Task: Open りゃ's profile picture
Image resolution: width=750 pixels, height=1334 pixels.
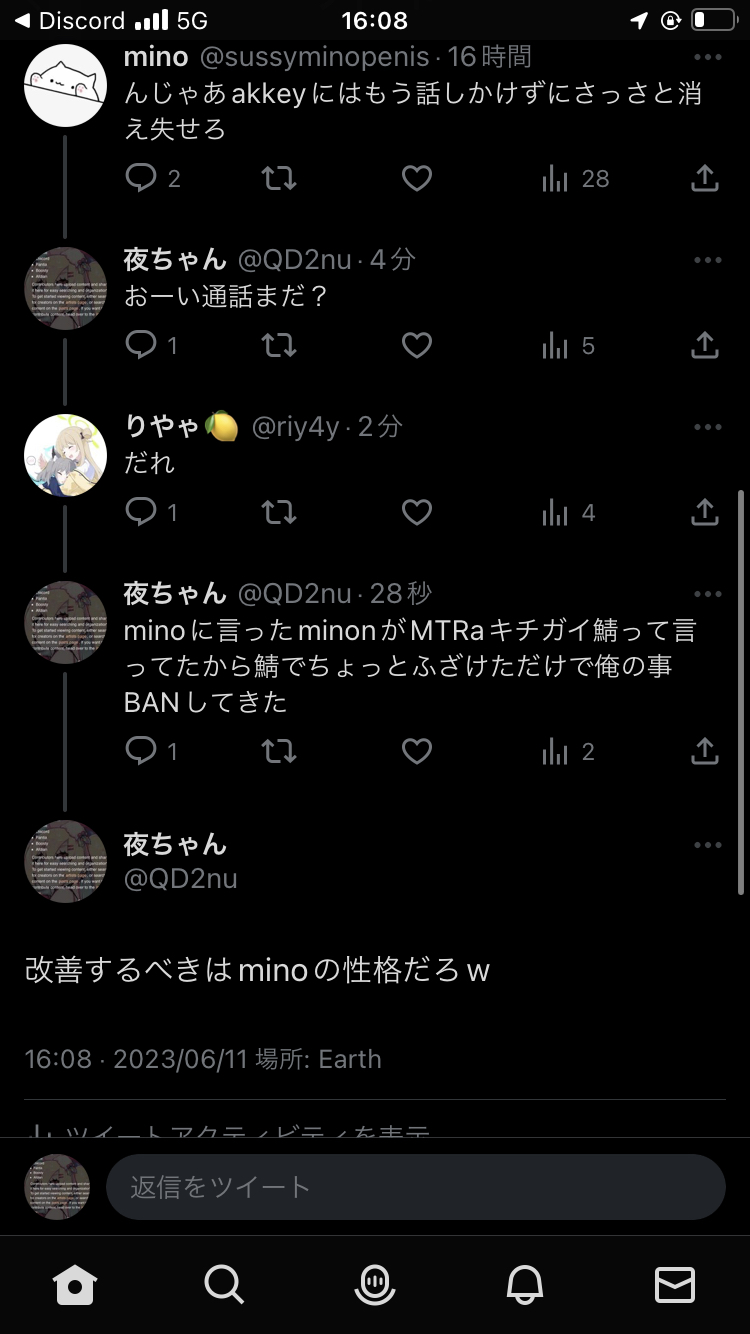Action: pyautogui.click(x=65, y=455)
